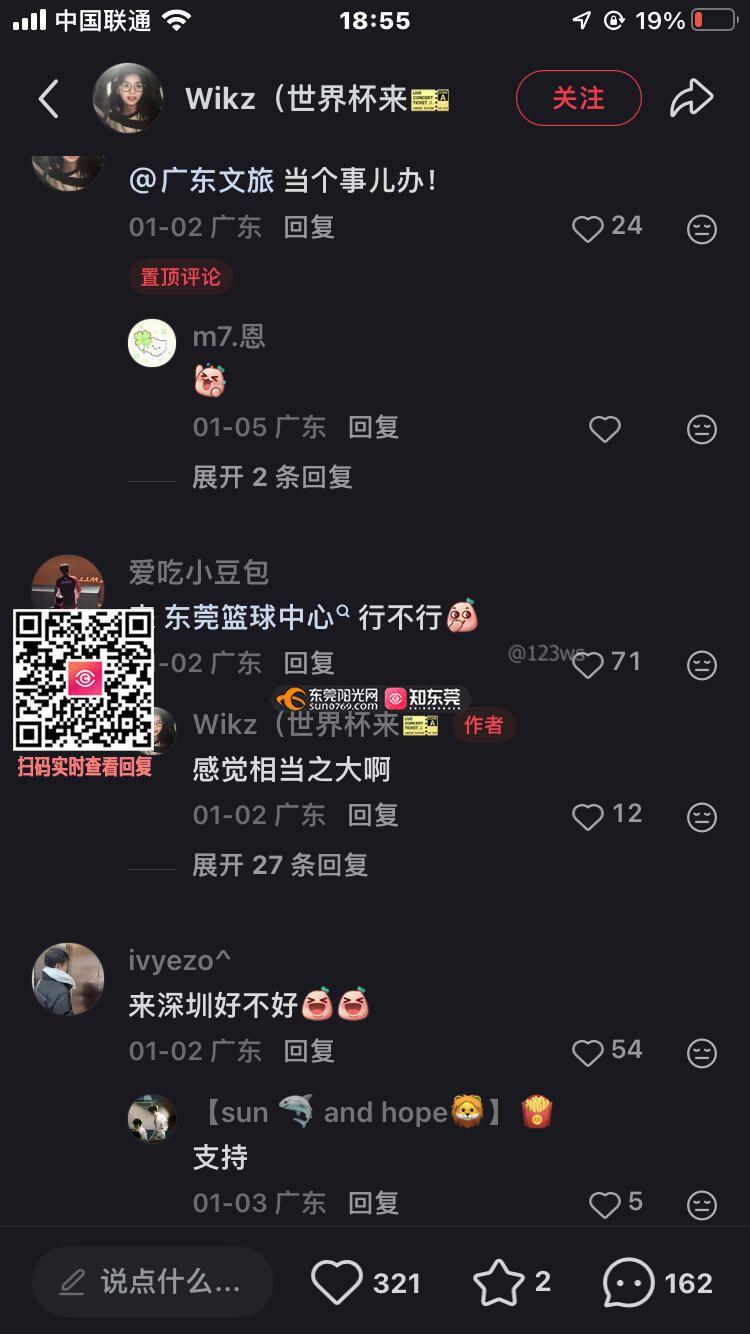The width and height of the screenshot is (750, 1334).
Task: Like the post with 321 likes
Action: coord(336,1282)
